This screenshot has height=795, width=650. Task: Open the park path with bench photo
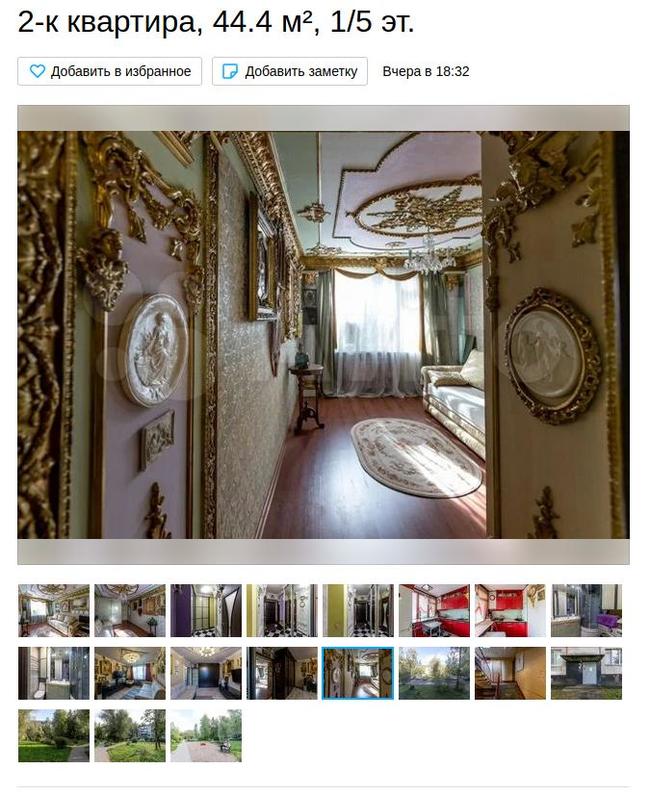(206, 736)
